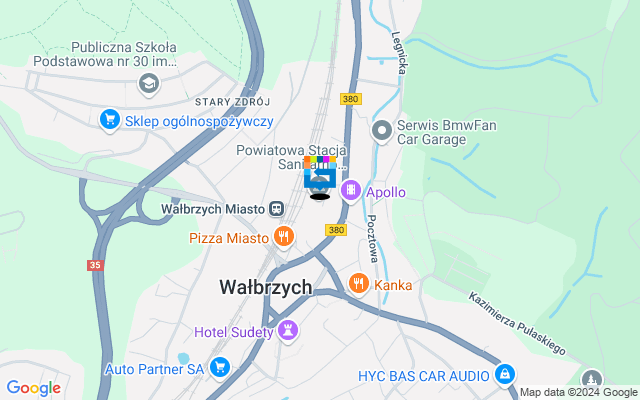
Task: Select the blue custom marker near Powiatowa Stacja
Action: (x=320, y=178)
